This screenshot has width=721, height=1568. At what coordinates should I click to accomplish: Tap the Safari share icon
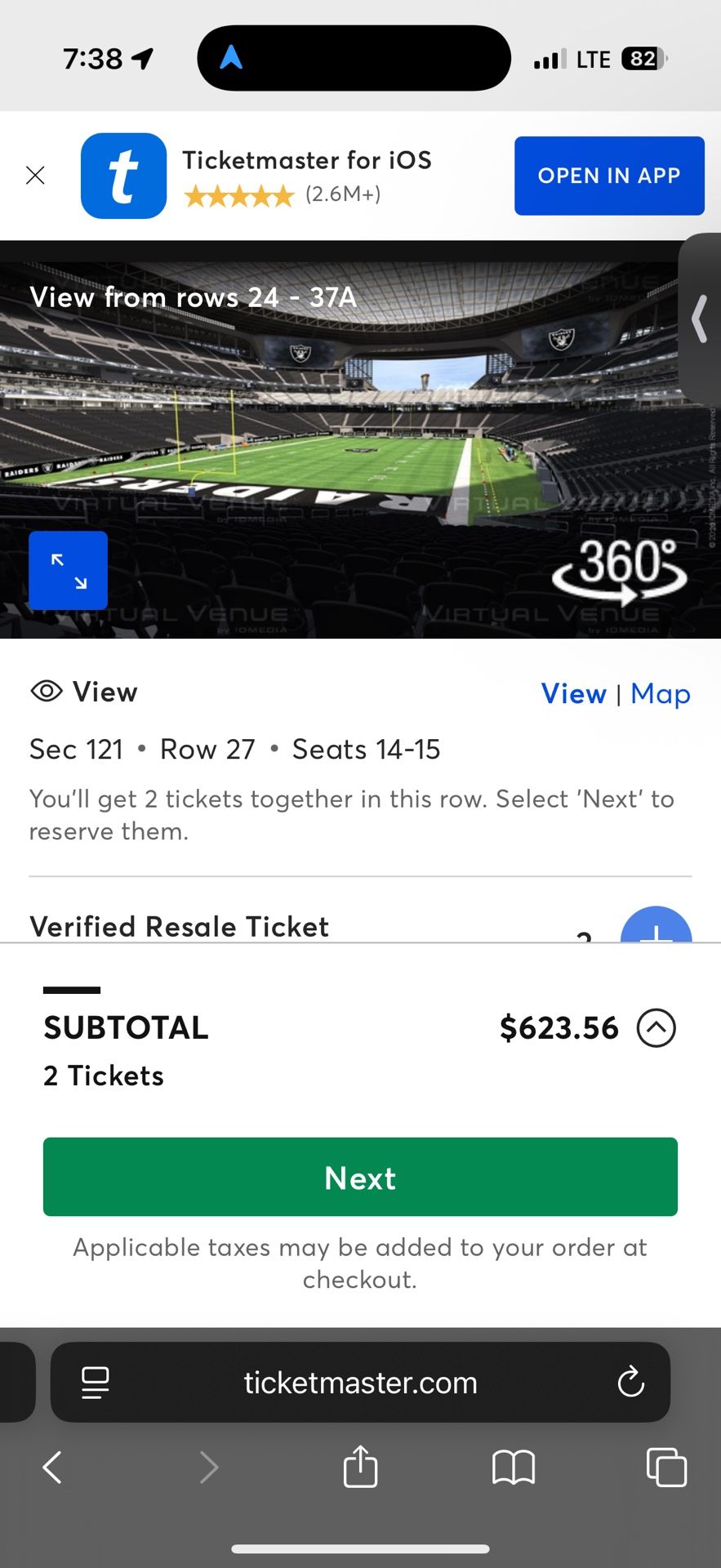(x=359, y=1466)
